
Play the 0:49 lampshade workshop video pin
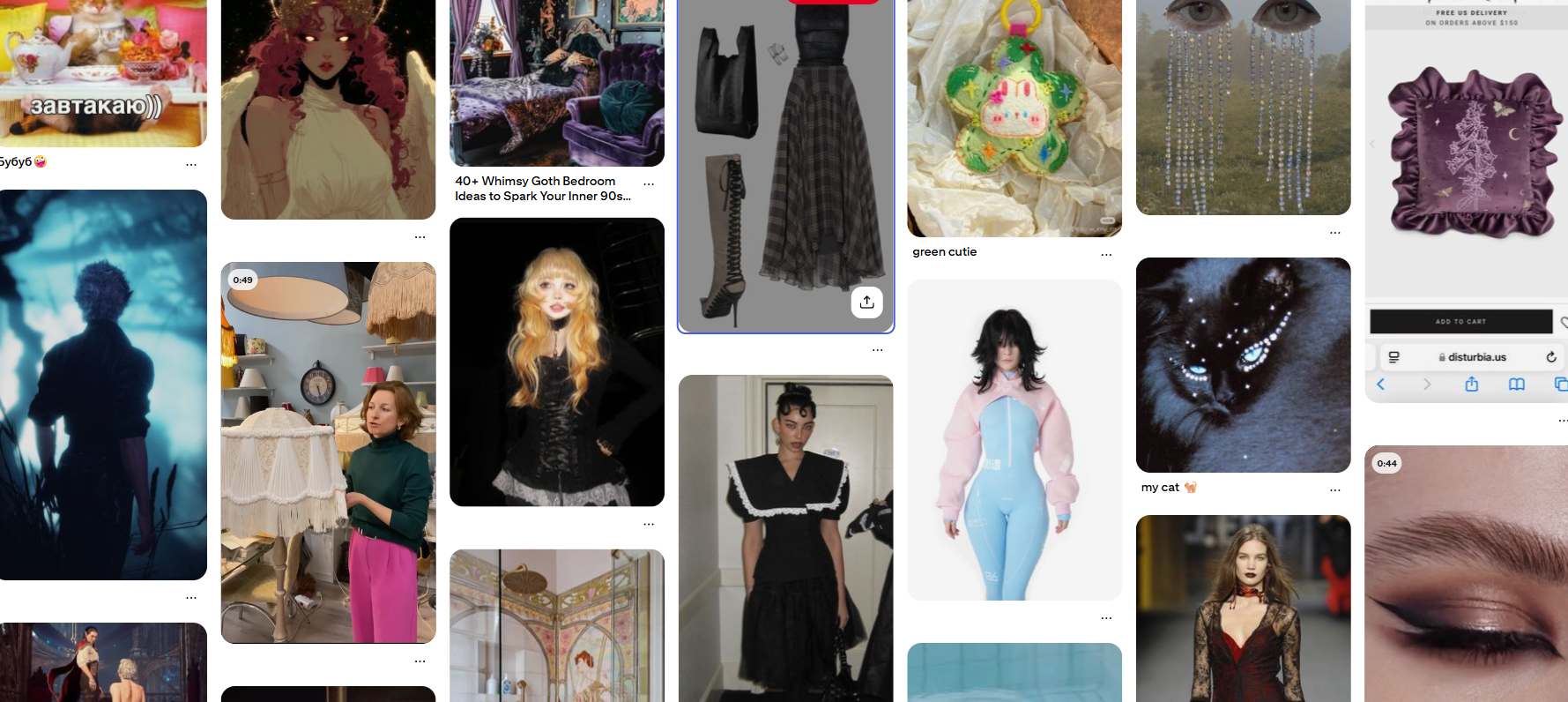pyautogui.click(x=328, y=452)
